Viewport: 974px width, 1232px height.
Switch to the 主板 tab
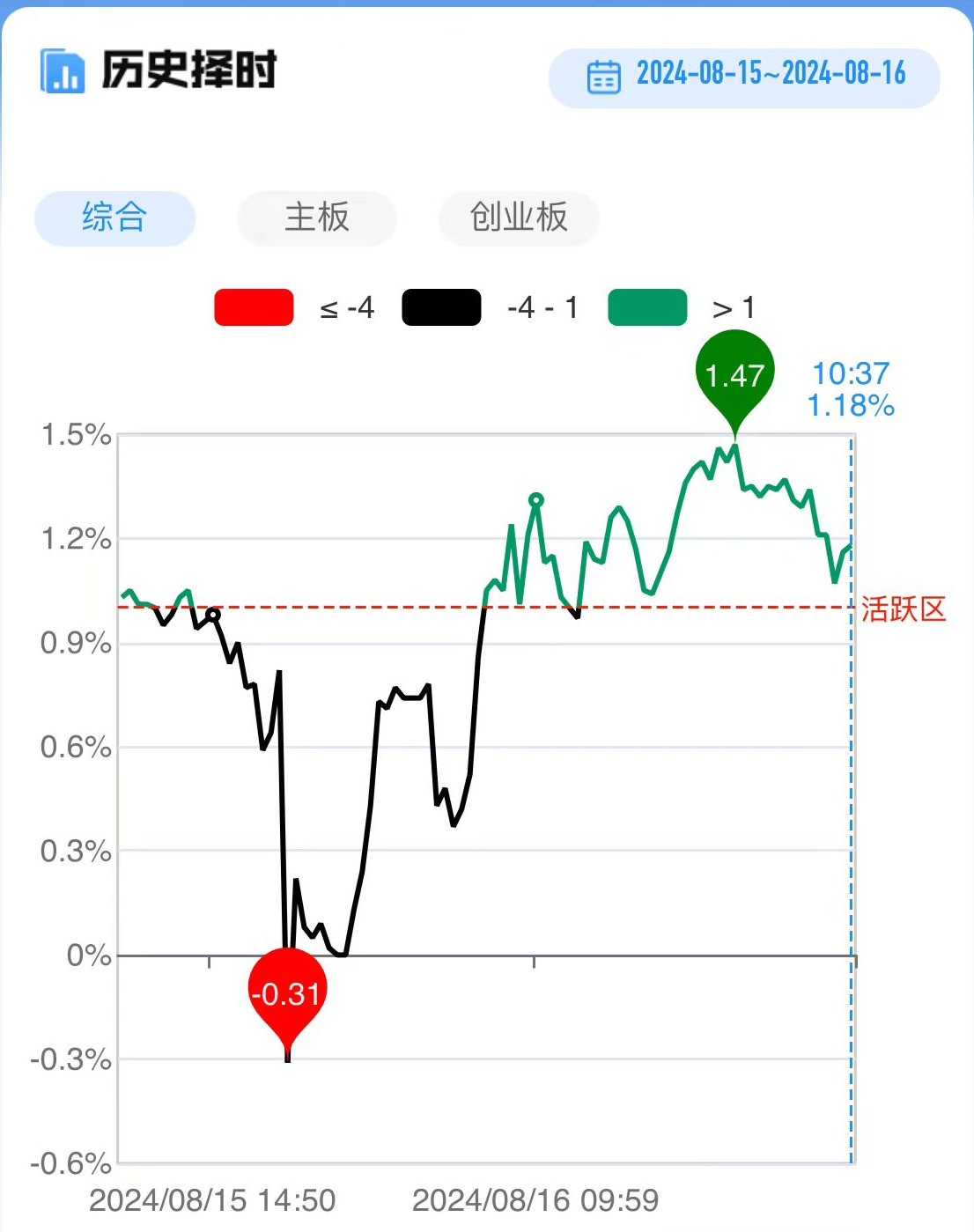click(317, 218)
